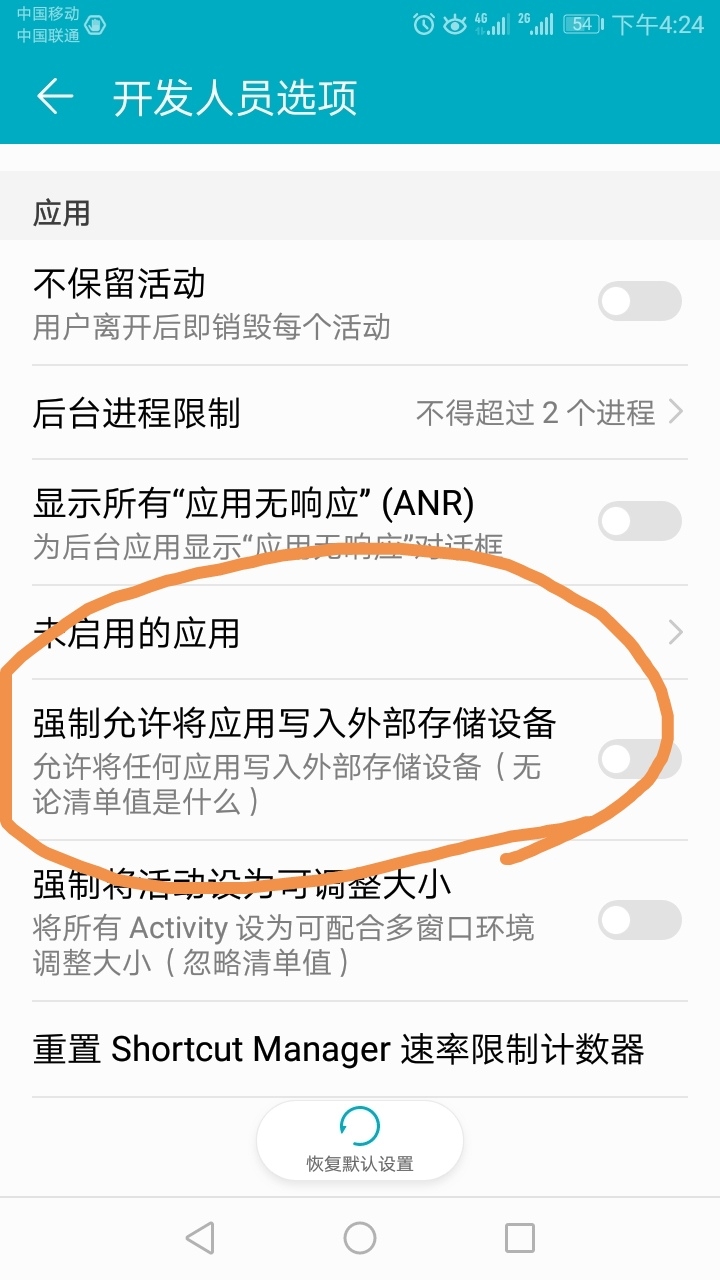Tap 恢复默认设置 button
The height and width of the screenshot is (1280, 720).
[358, 1140]
